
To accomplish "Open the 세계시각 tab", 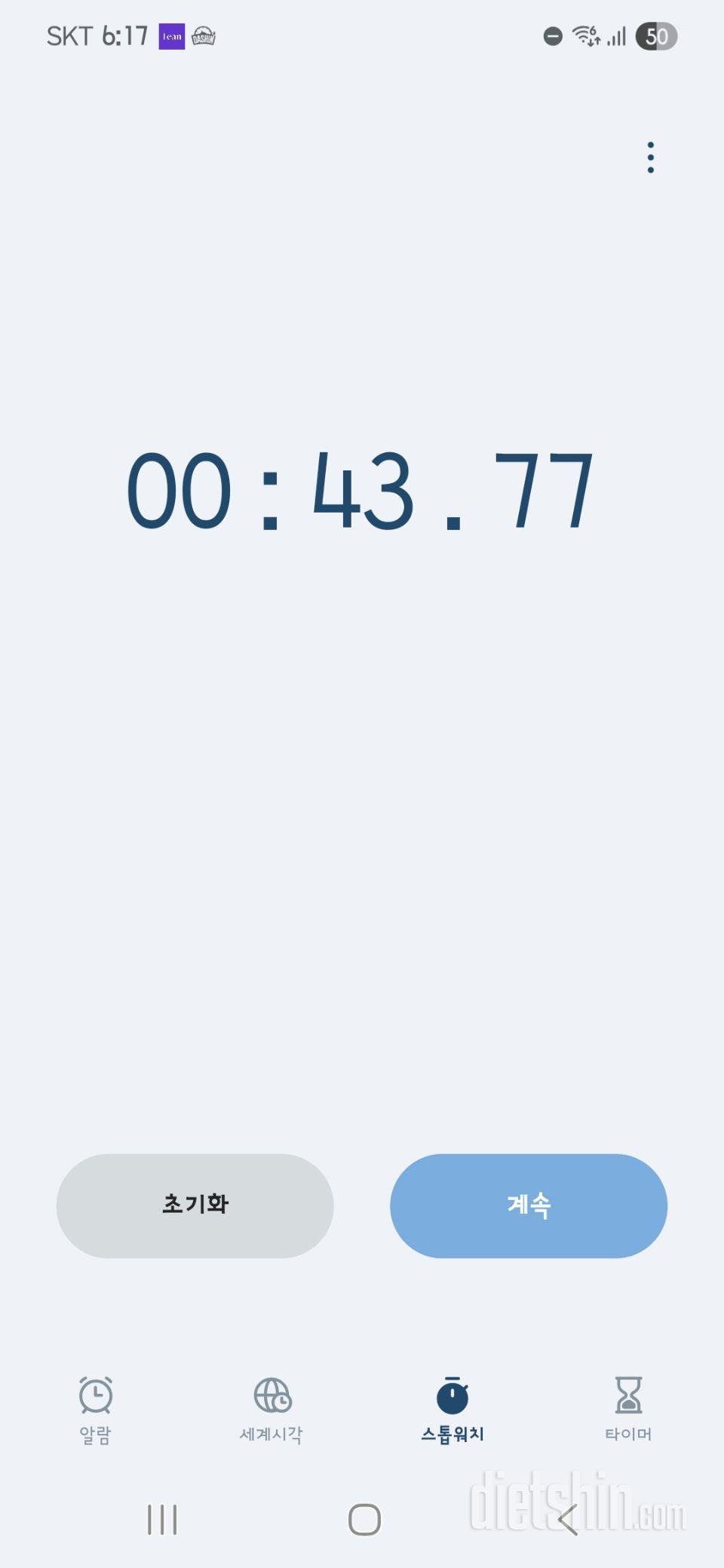I will tap(271, 1409).
